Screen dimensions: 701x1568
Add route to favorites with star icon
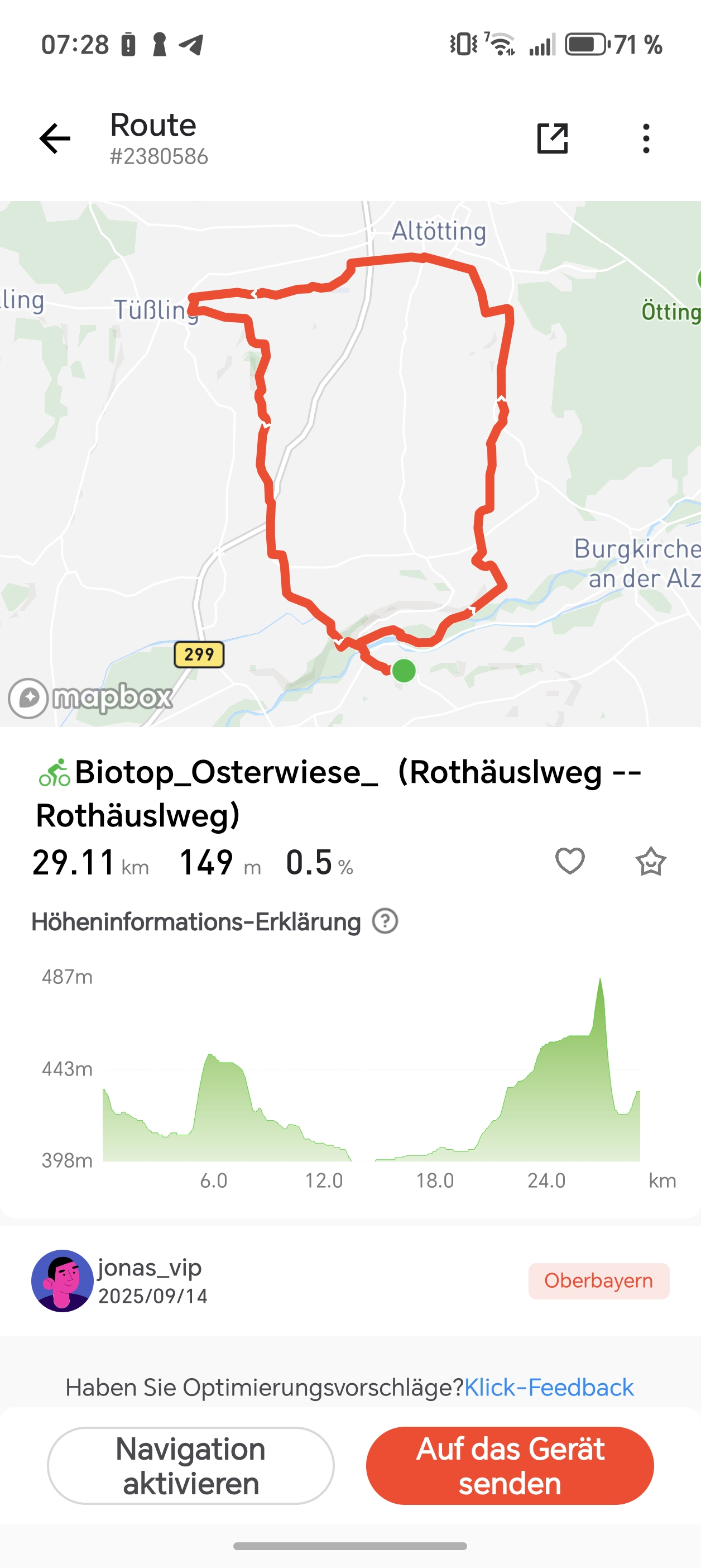(x=651, y=861)
